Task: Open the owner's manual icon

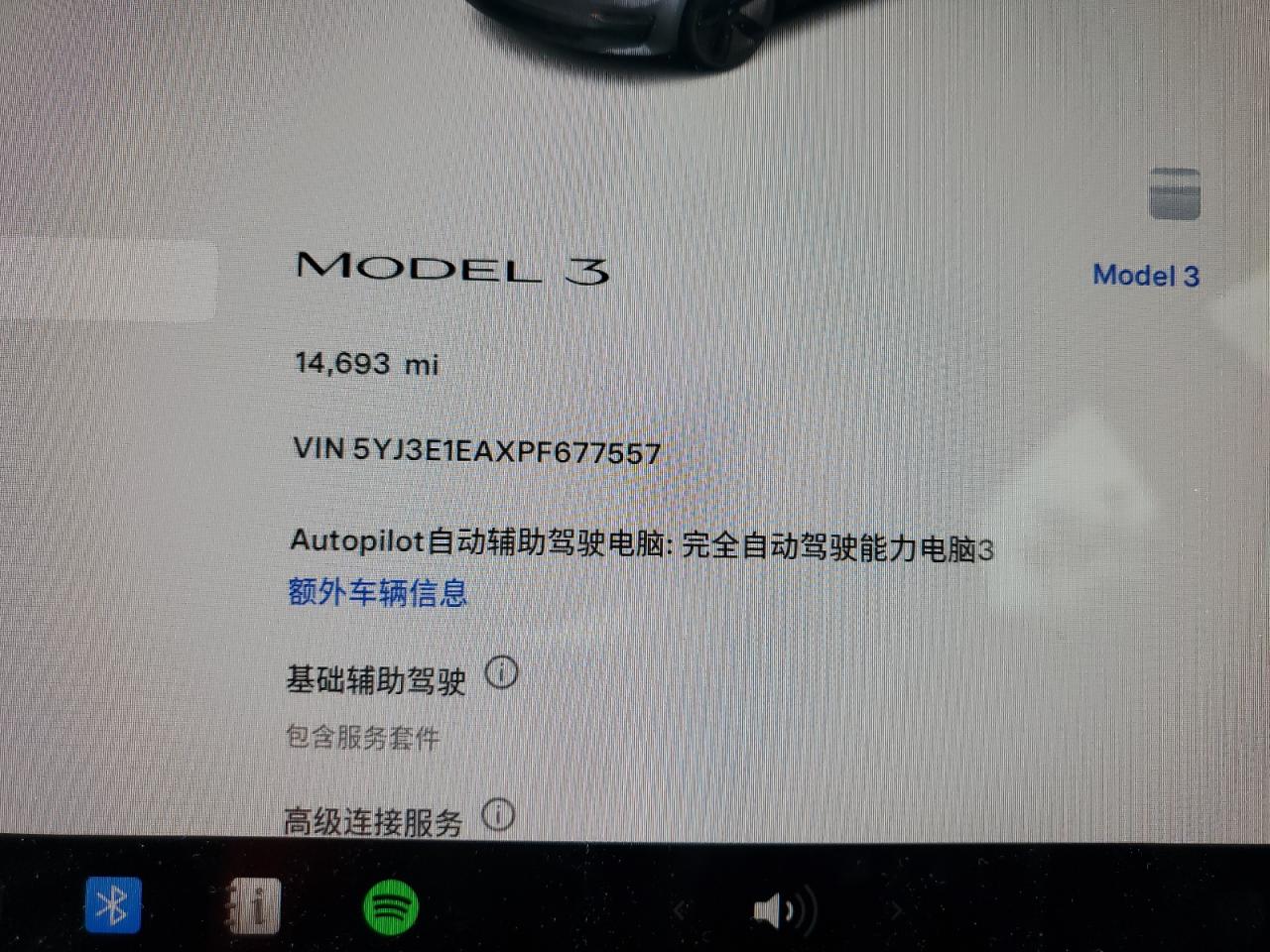Action: click(x=253, y=906)
